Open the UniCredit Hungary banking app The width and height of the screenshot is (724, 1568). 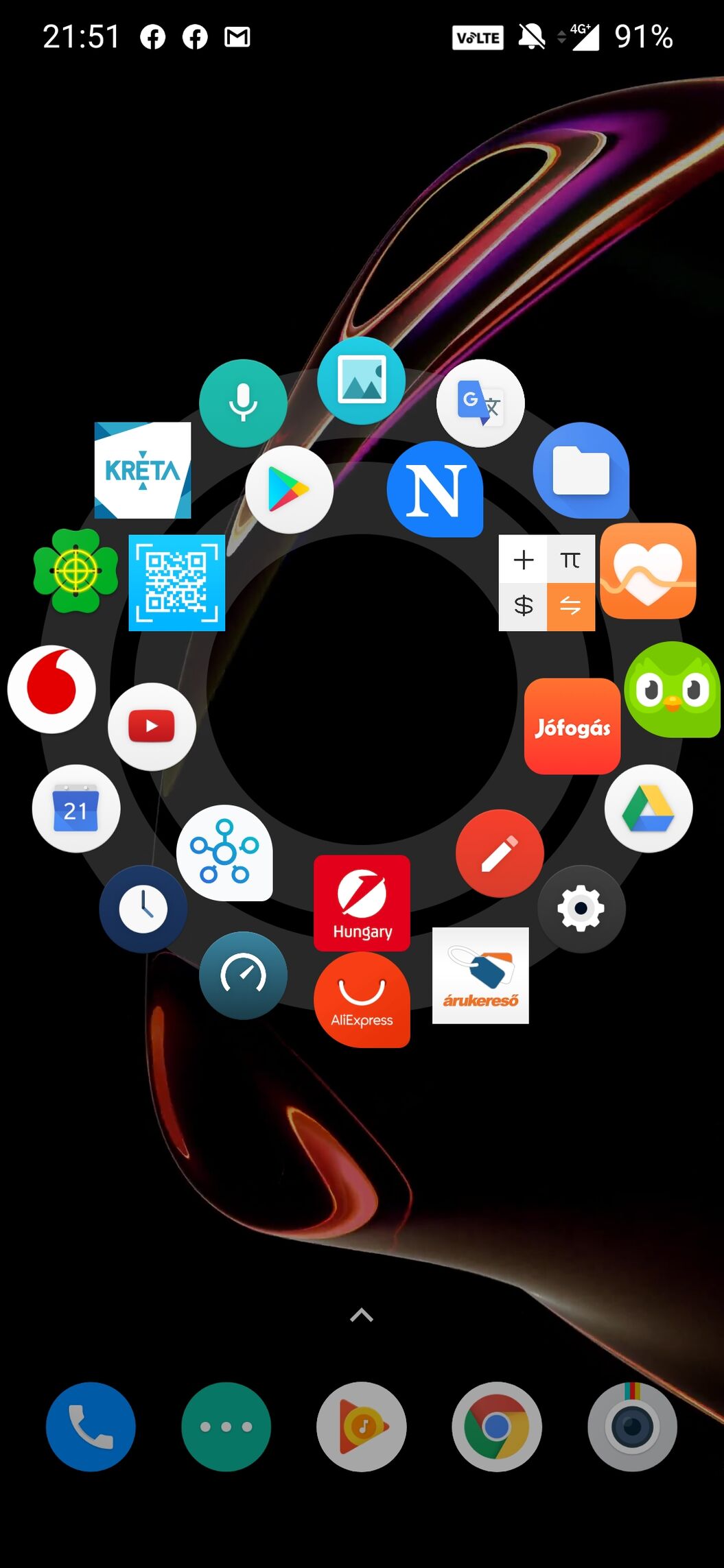(362, 903)
